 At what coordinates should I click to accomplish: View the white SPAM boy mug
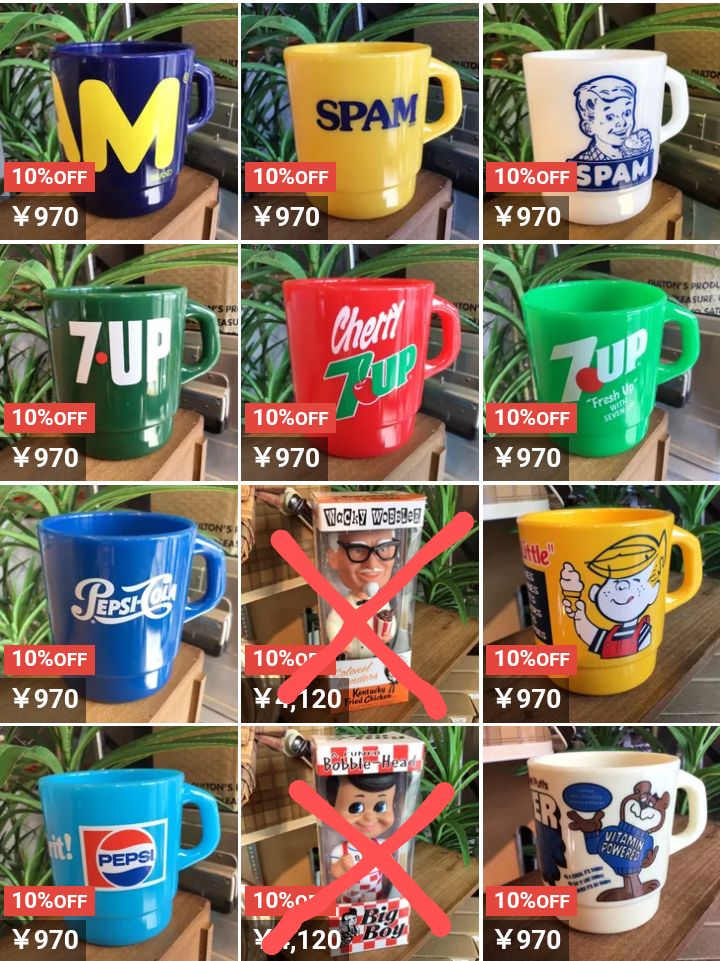(x=602, y=120)
